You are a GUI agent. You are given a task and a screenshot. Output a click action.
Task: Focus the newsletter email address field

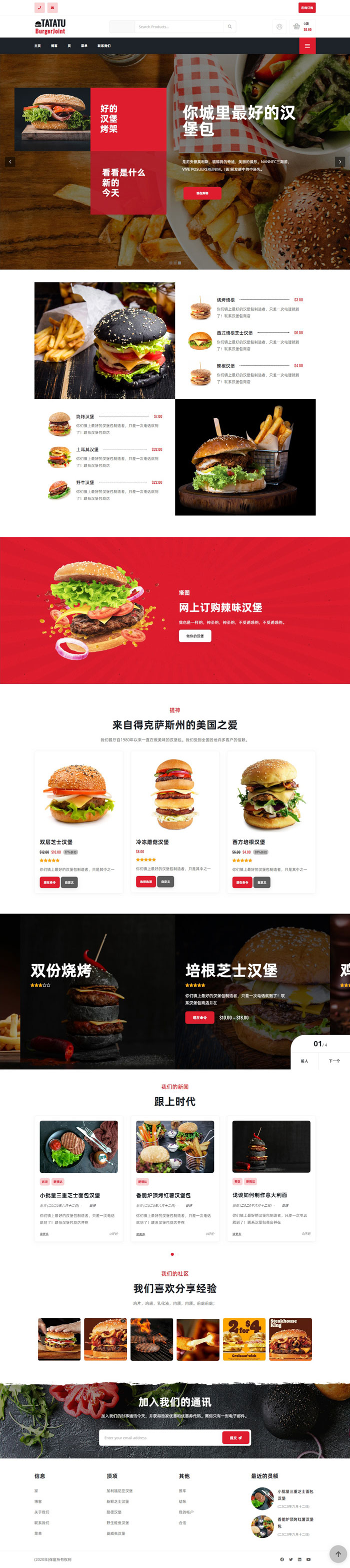tap(161, 1438)
